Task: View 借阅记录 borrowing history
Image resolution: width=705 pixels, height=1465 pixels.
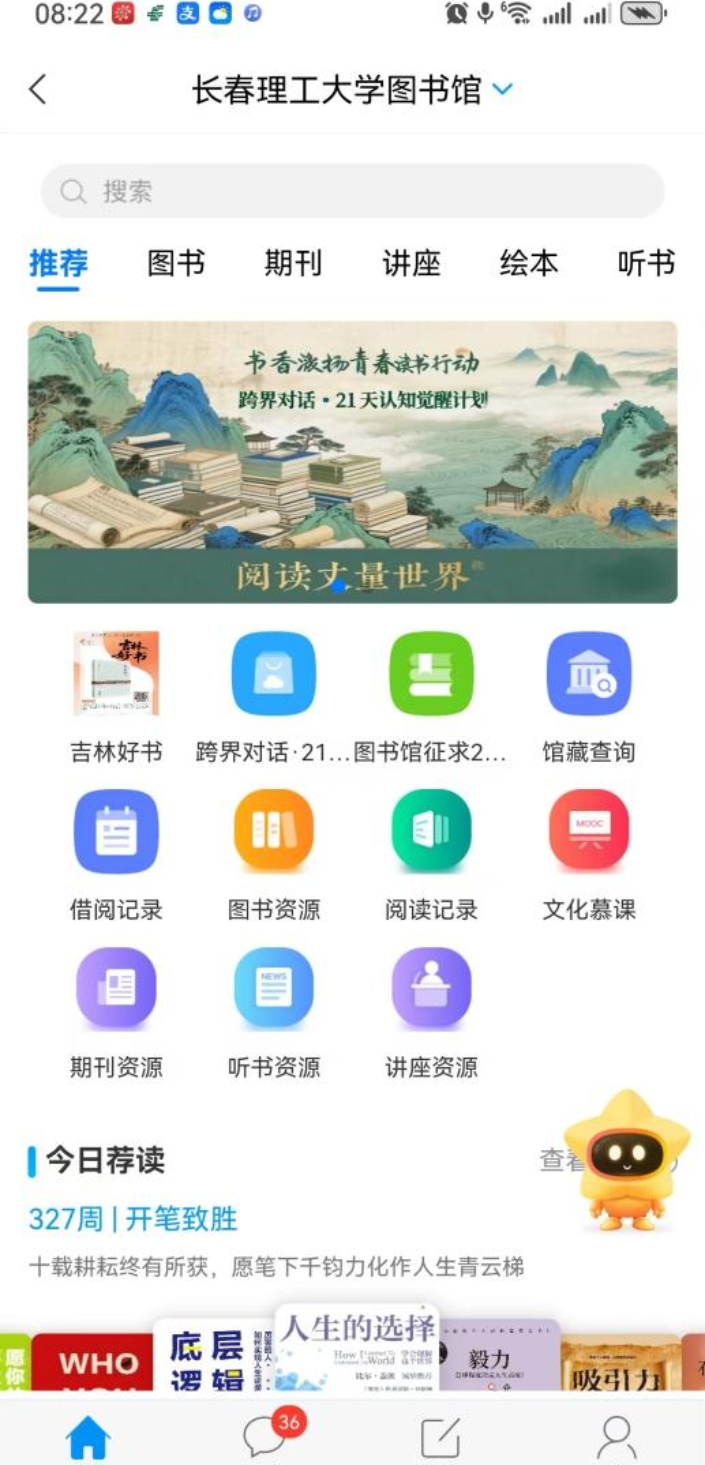Action: [x=116, y=832]
